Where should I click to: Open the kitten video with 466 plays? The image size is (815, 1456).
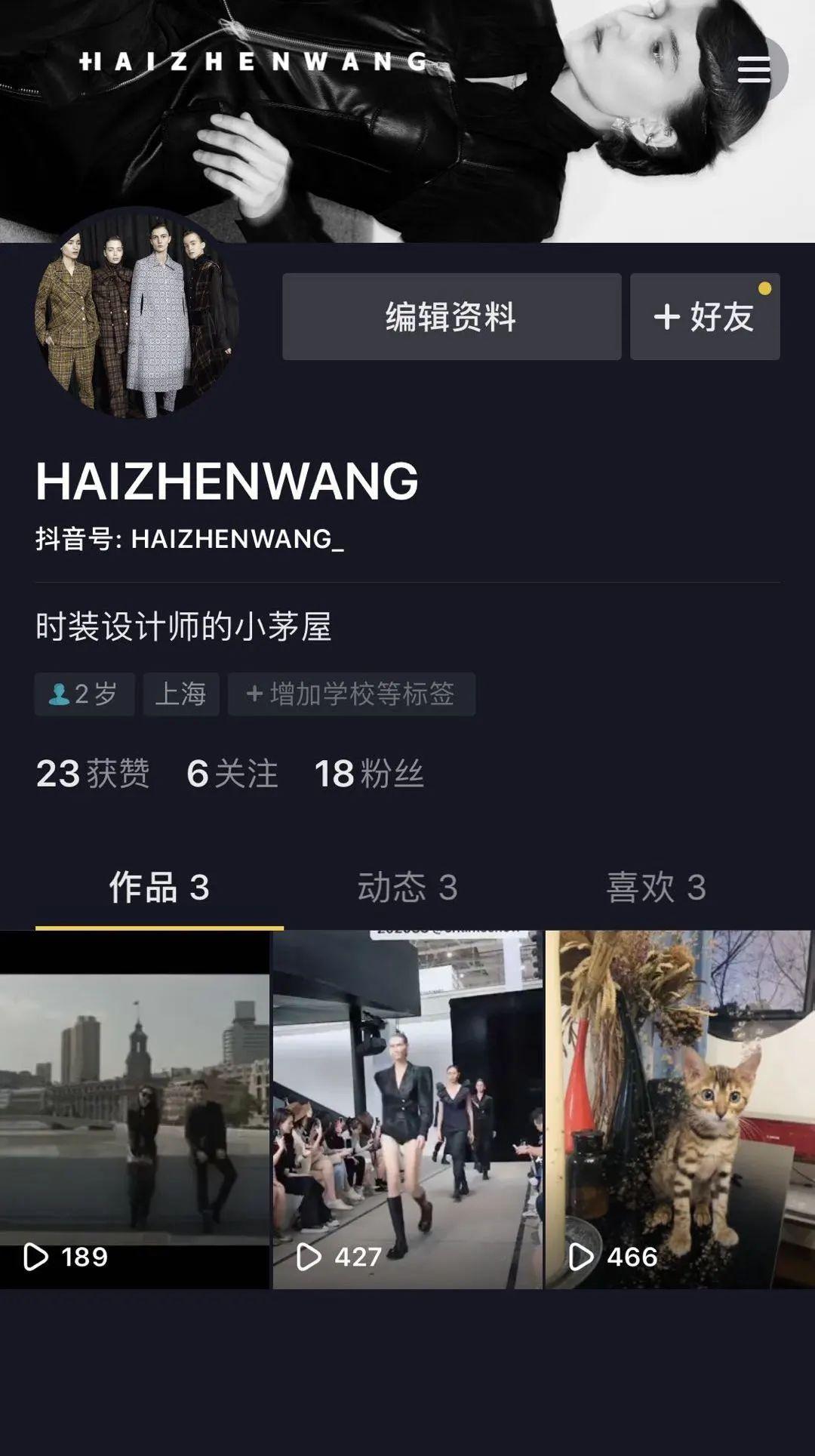pos(680,1110)
